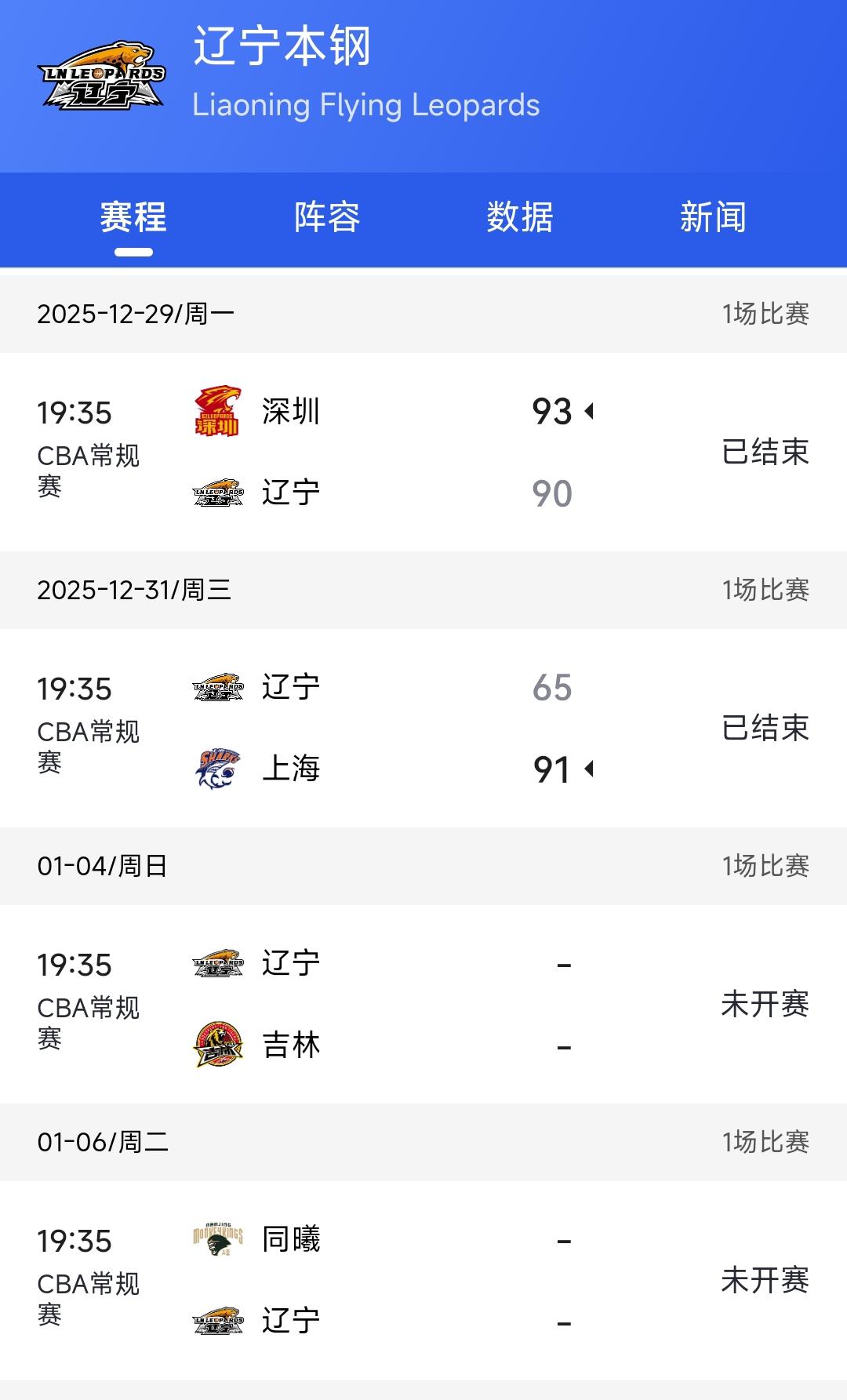Click the Nanjing Monkey Kings (同曦) team logo
This screenshot has height=1400, width=847.
pos(216,1239)
